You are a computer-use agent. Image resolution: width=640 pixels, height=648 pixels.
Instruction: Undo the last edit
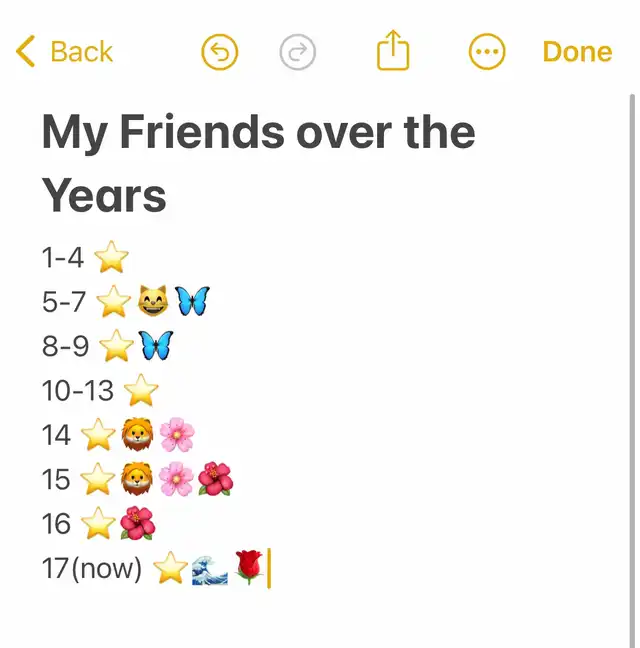(x=220, y=52)
